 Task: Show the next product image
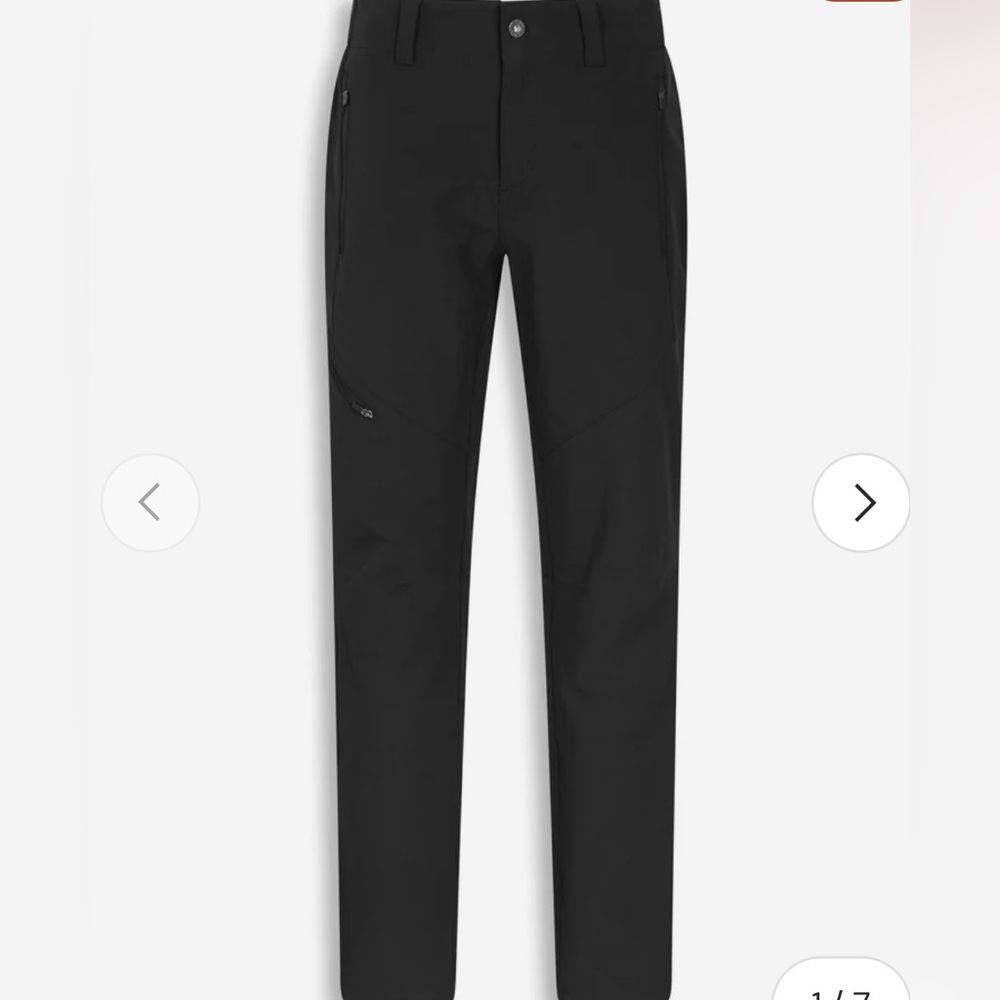click(861, 502)
